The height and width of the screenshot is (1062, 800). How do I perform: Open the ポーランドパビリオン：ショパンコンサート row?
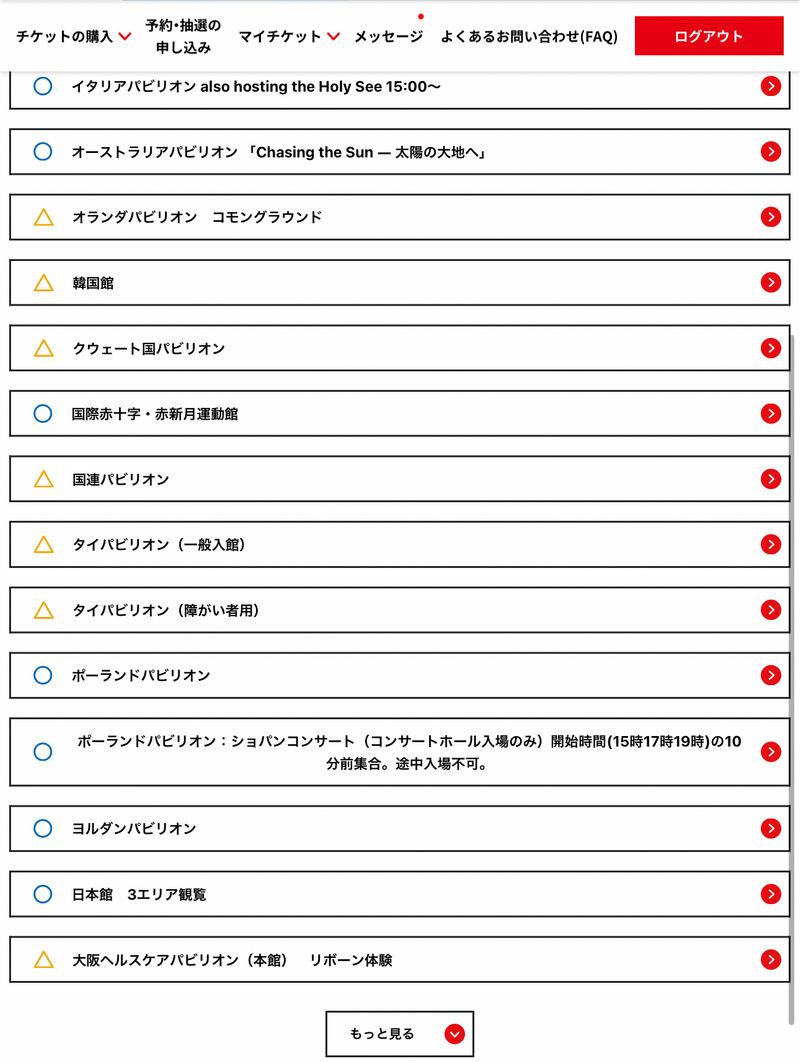tap(399, 752)
